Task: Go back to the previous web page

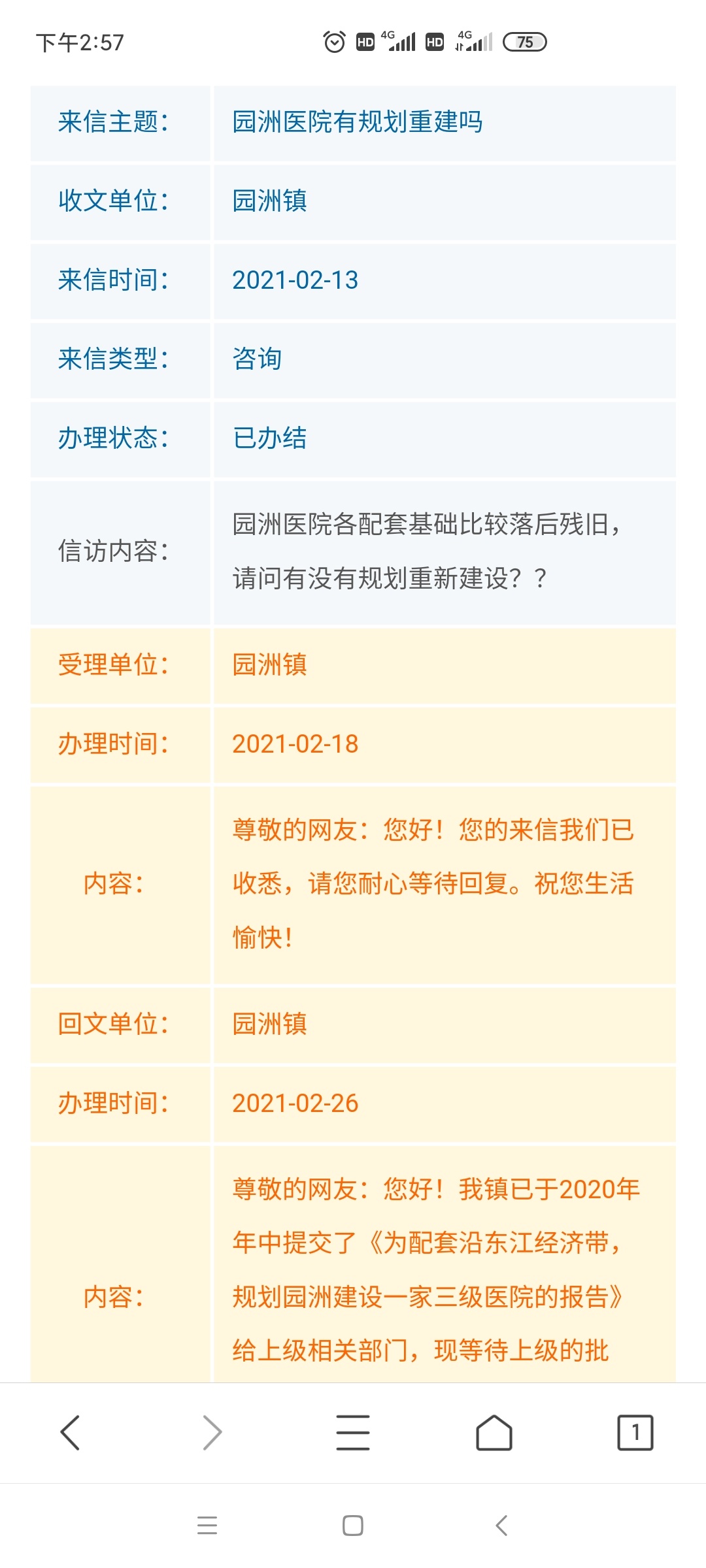Action: [x=70, y=1433]
